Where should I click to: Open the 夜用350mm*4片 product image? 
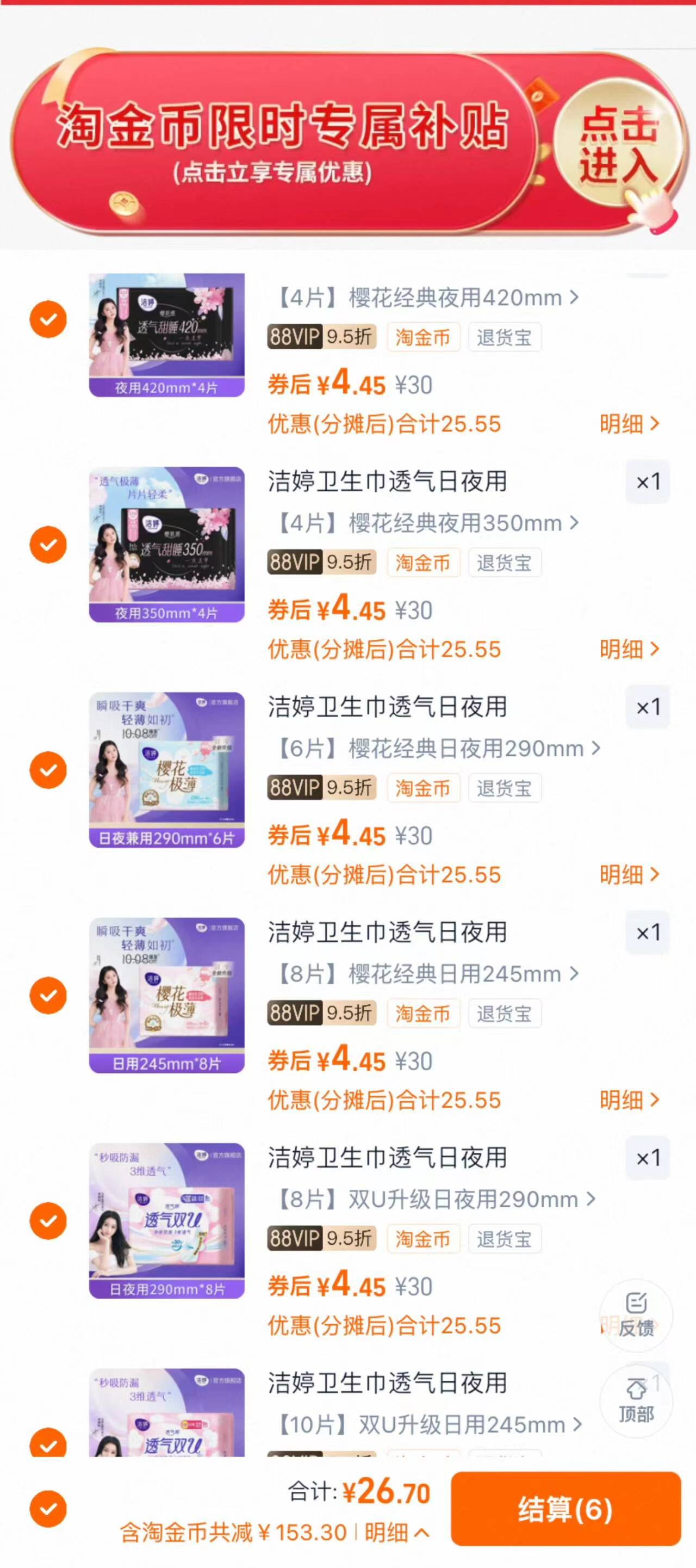click(x=167, y=545)
